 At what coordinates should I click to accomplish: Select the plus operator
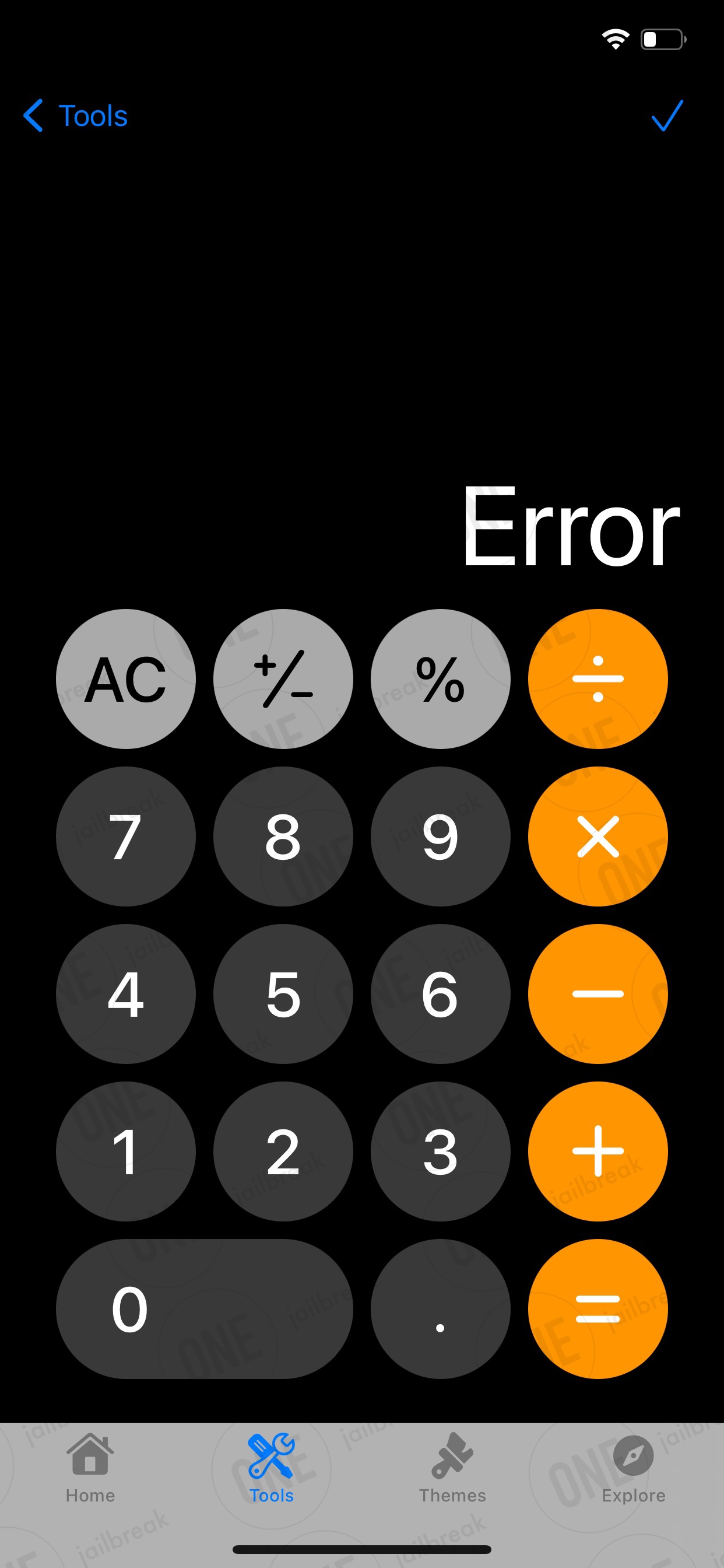[x=598, y=1151]
